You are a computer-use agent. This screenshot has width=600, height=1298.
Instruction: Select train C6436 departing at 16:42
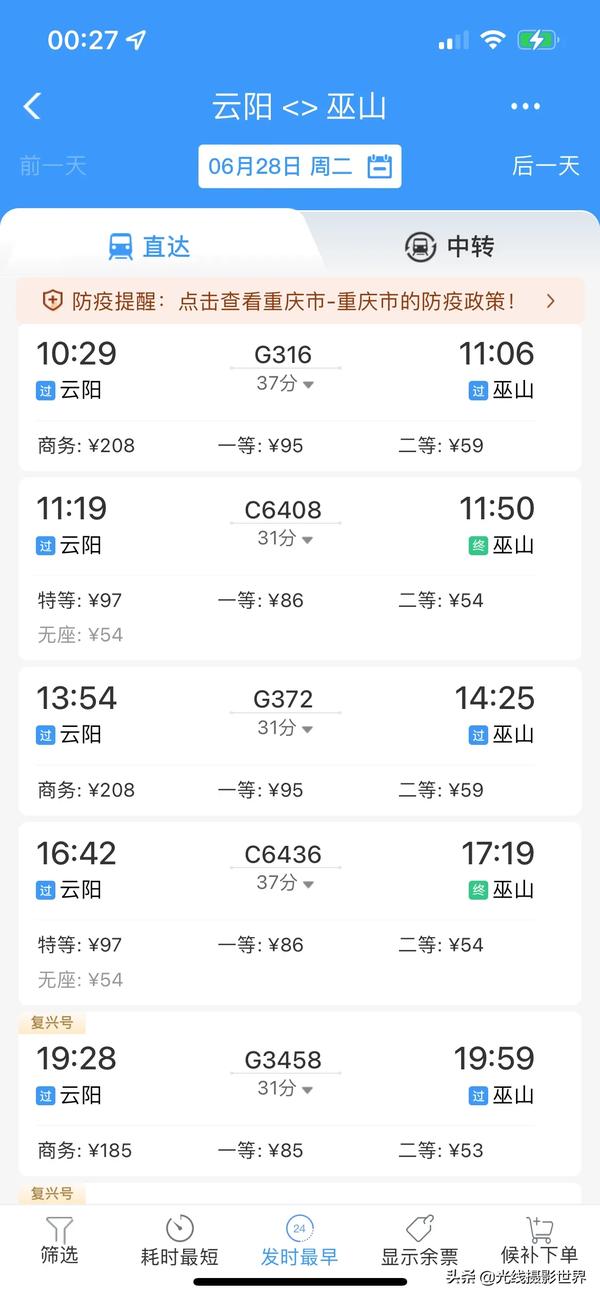point(300,913)
